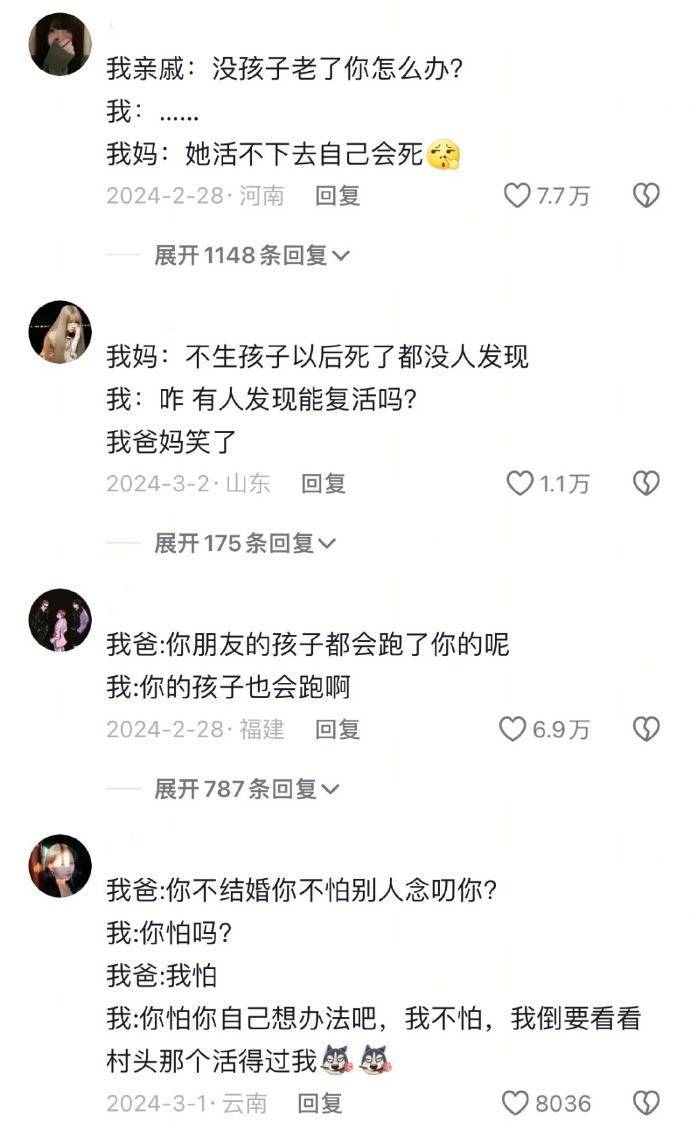
Task: Open the avatar of the 河南 commenter
Action: (60, 45)
